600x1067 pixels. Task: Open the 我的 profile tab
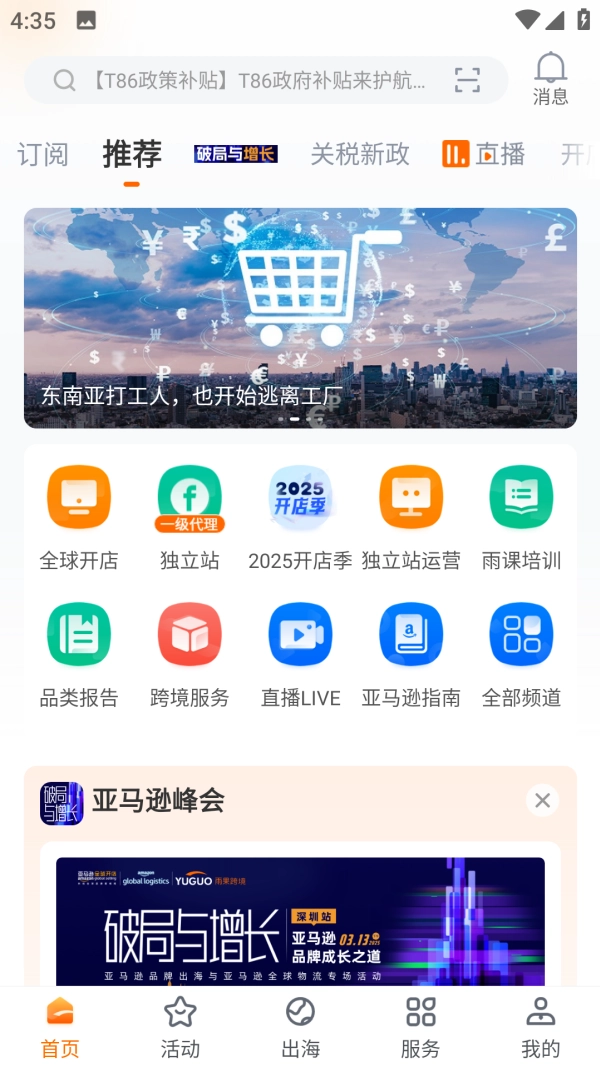pyautogui.click(x=540, y=1027)
